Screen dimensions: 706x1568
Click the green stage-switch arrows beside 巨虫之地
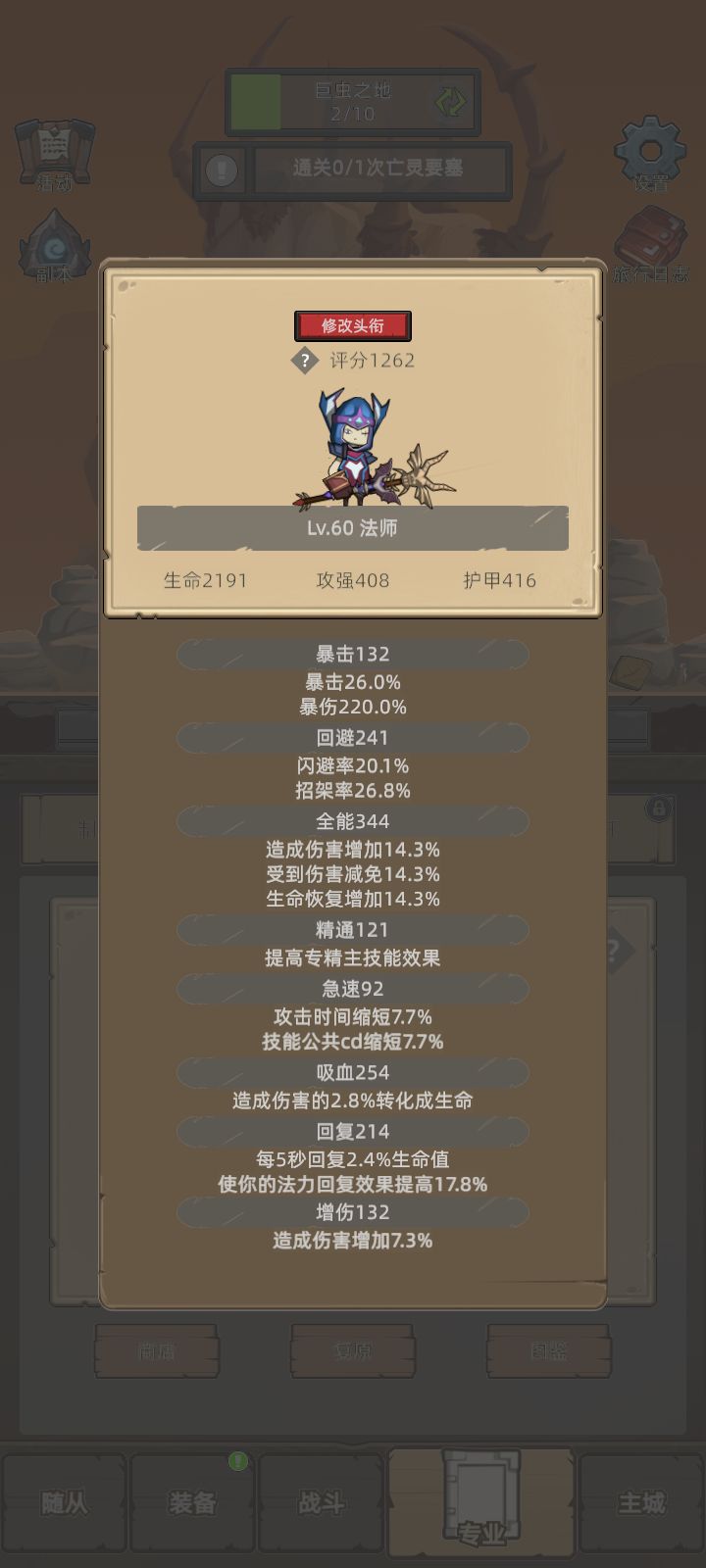coord(447,101)
